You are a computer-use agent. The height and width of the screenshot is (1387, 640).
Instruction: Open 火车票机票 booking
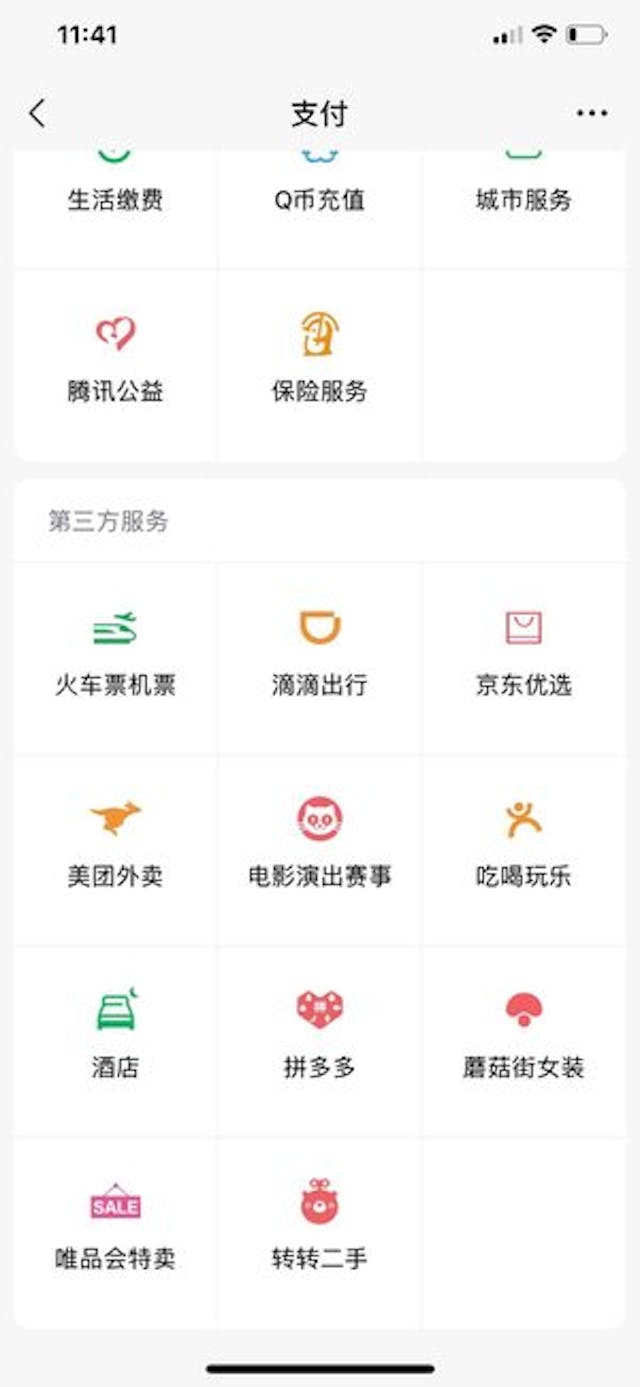115,658
